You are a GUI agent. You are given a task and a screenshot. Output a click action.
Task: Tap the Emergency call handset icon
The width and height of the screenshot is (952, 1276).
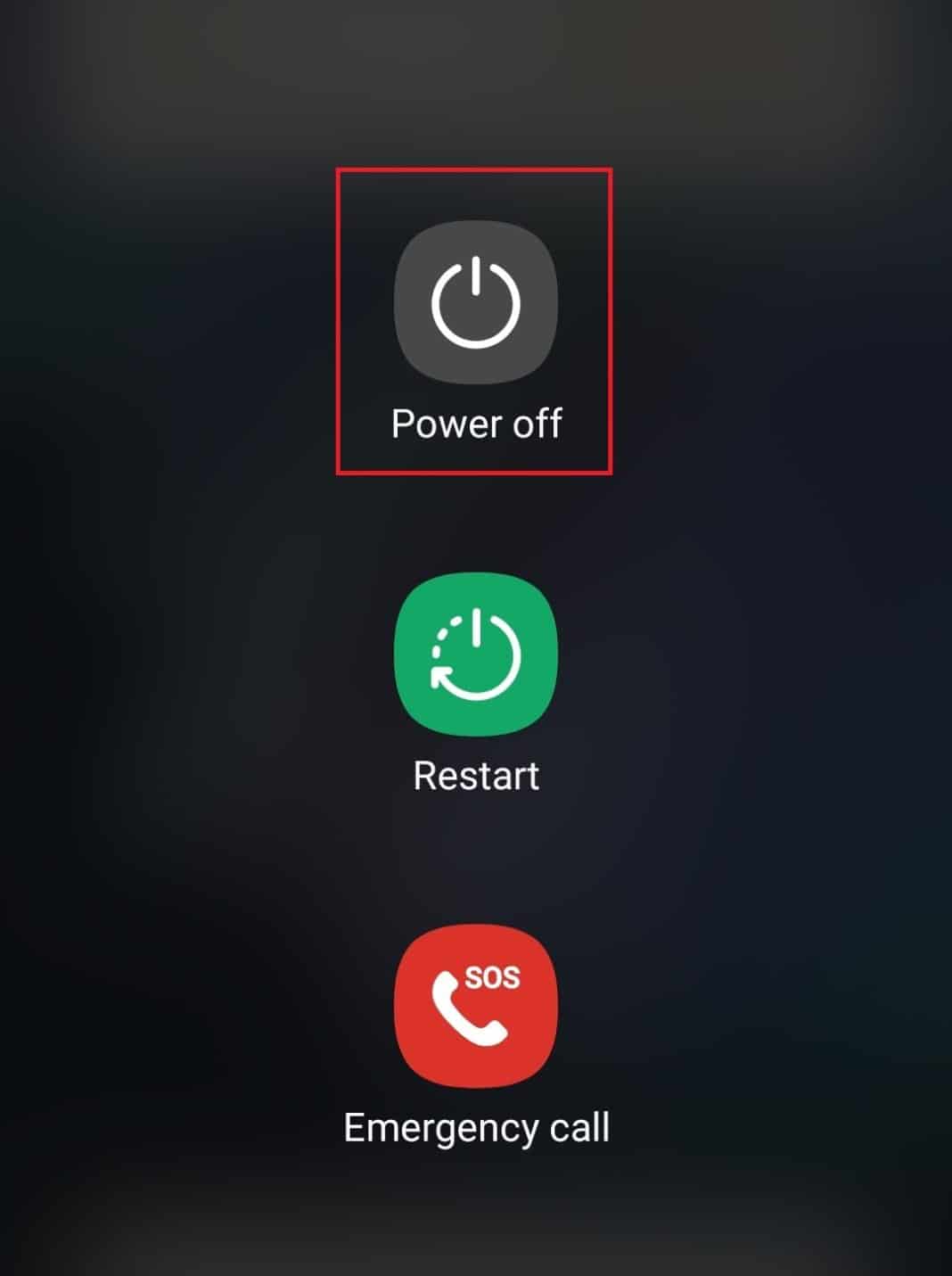[475, 1010]
